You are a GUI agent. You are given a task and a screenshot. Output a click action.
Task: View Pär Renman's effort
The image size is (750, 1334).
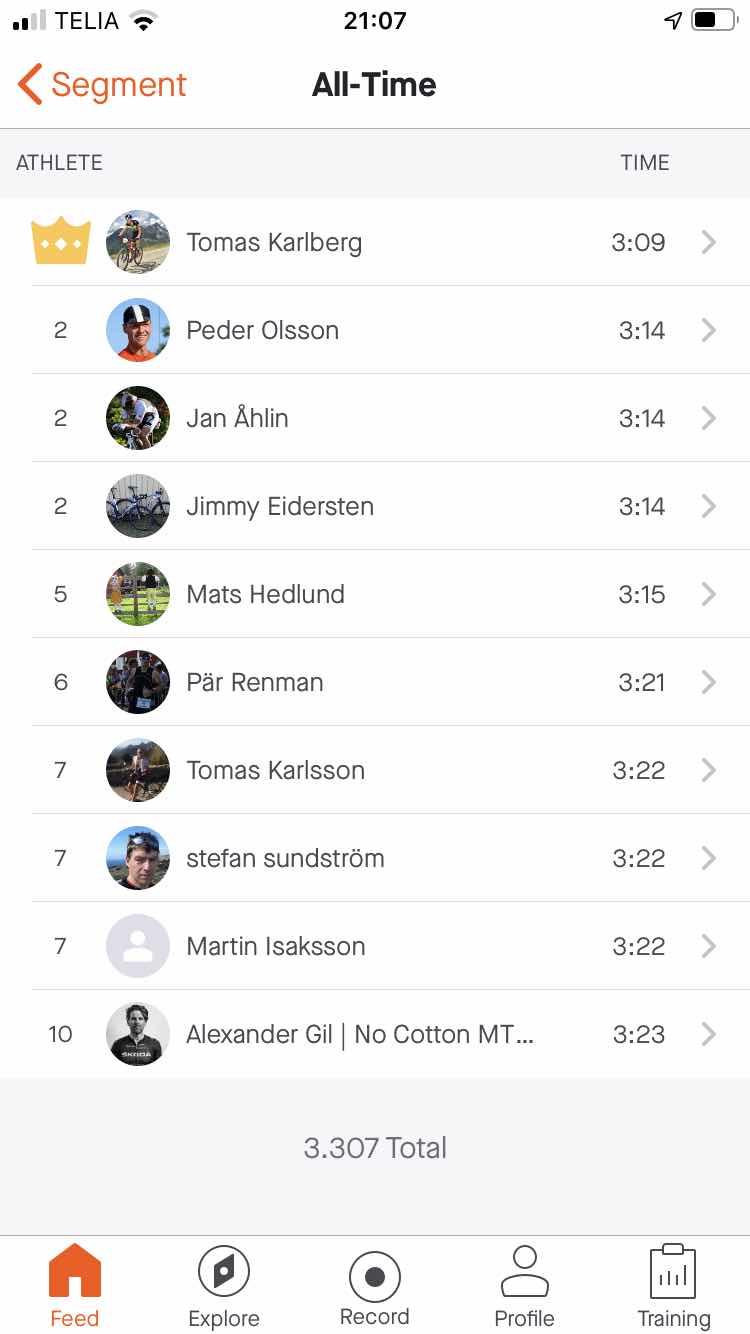coord(375,682)
